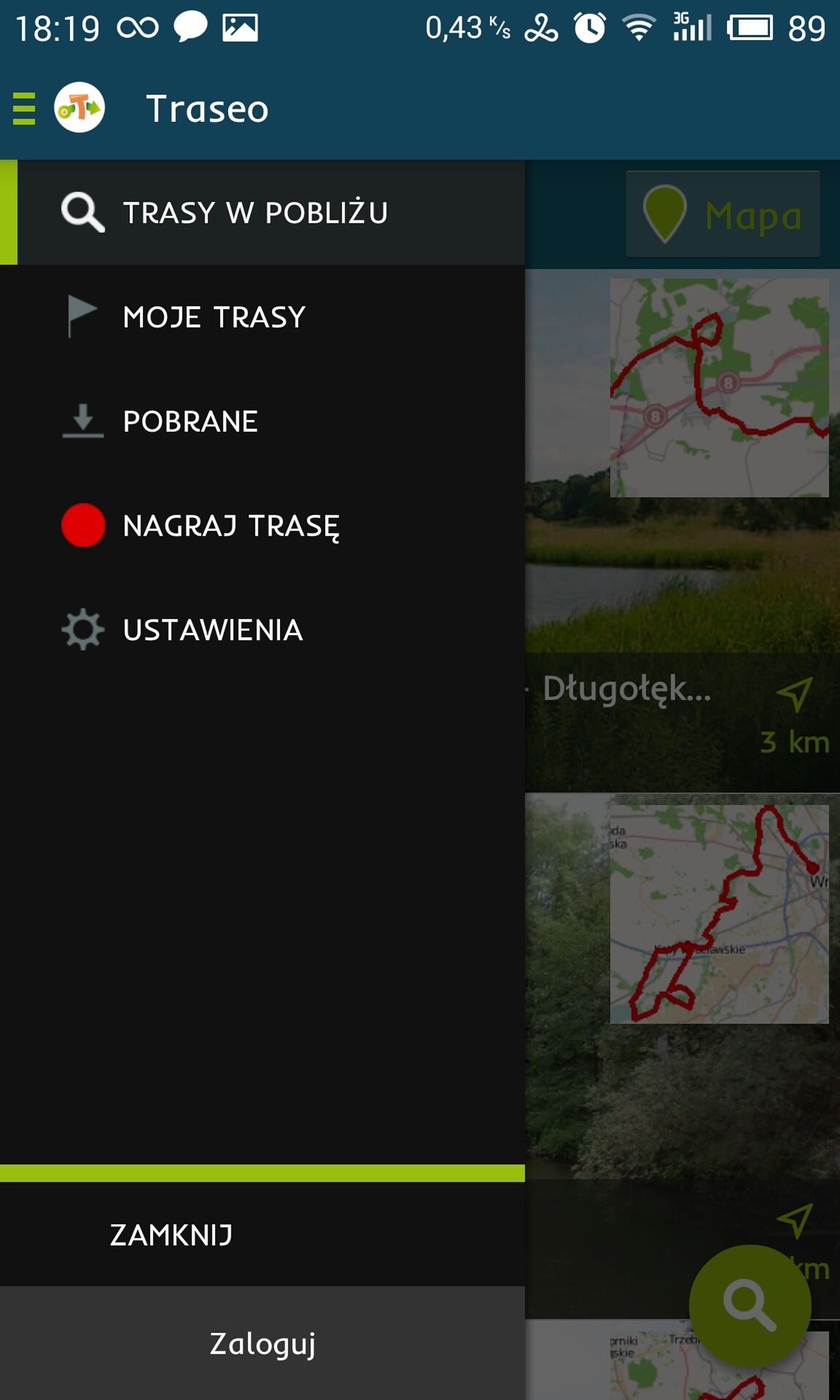Open the Długołęk... route card

coord(682,531)
